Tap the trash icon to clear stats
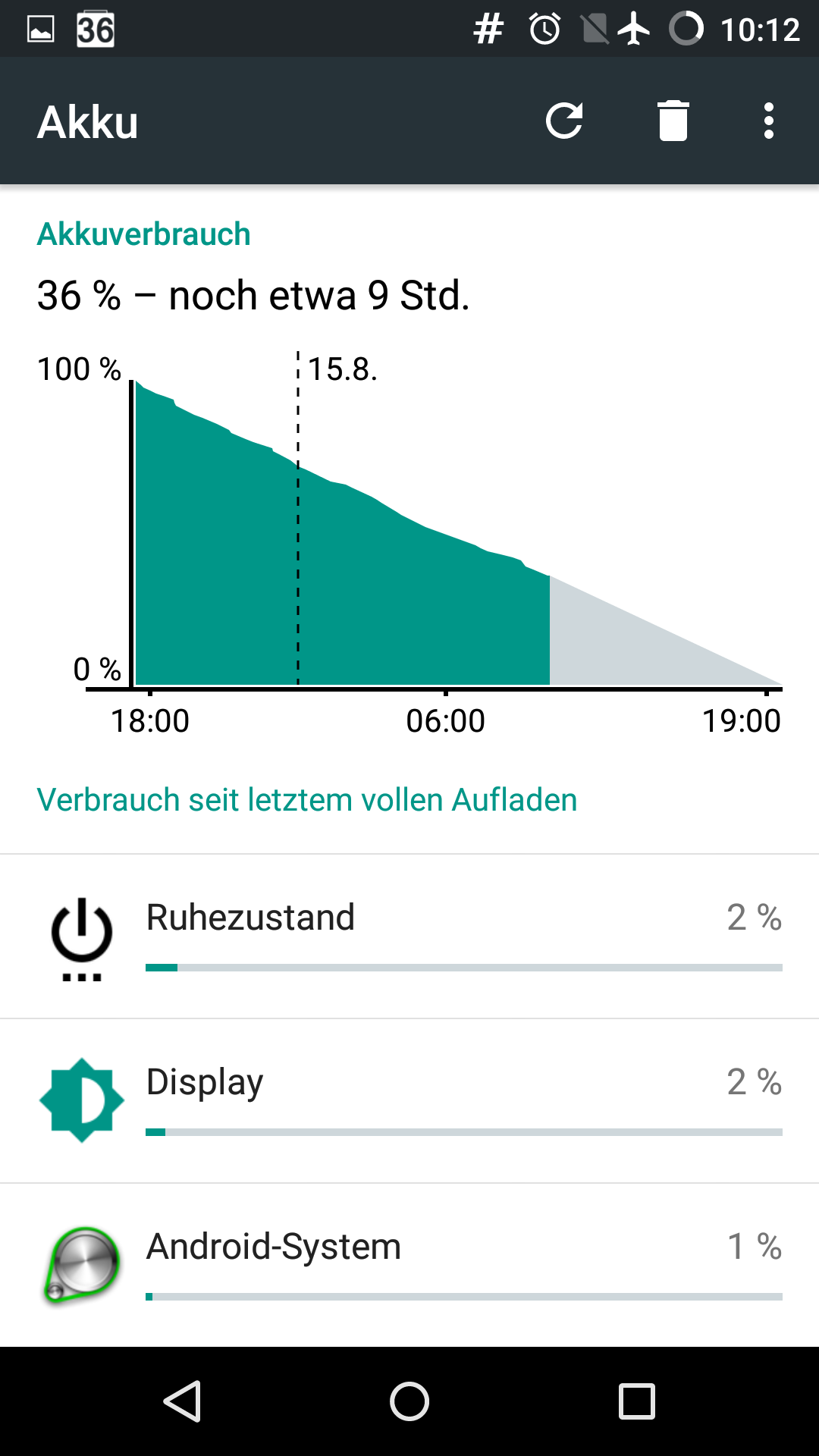The width and height of the screenshot is (819, 1456). (673, 121)
